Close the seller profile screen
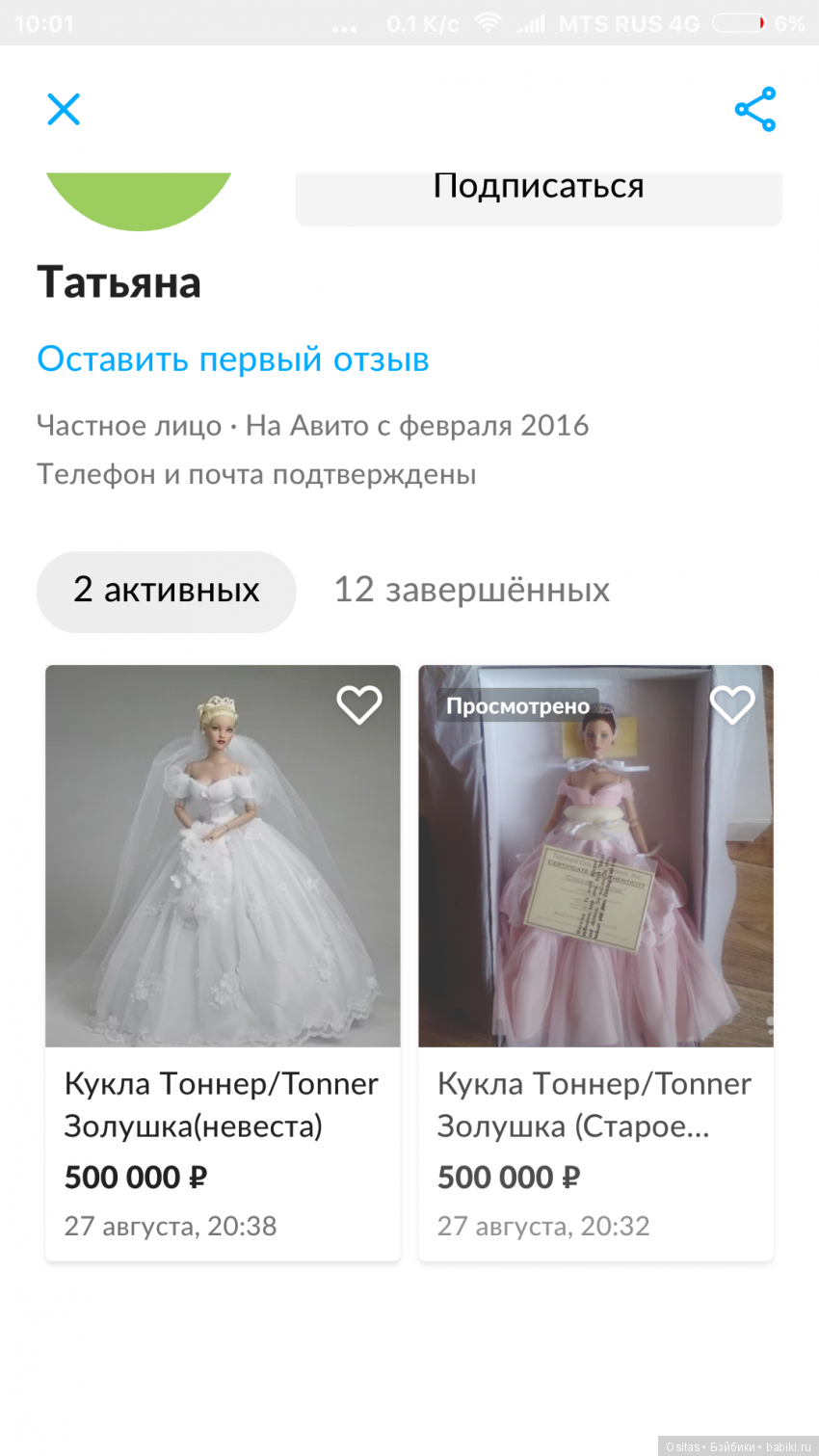The height and width of the screenshot is (1456, 819). 64,110
